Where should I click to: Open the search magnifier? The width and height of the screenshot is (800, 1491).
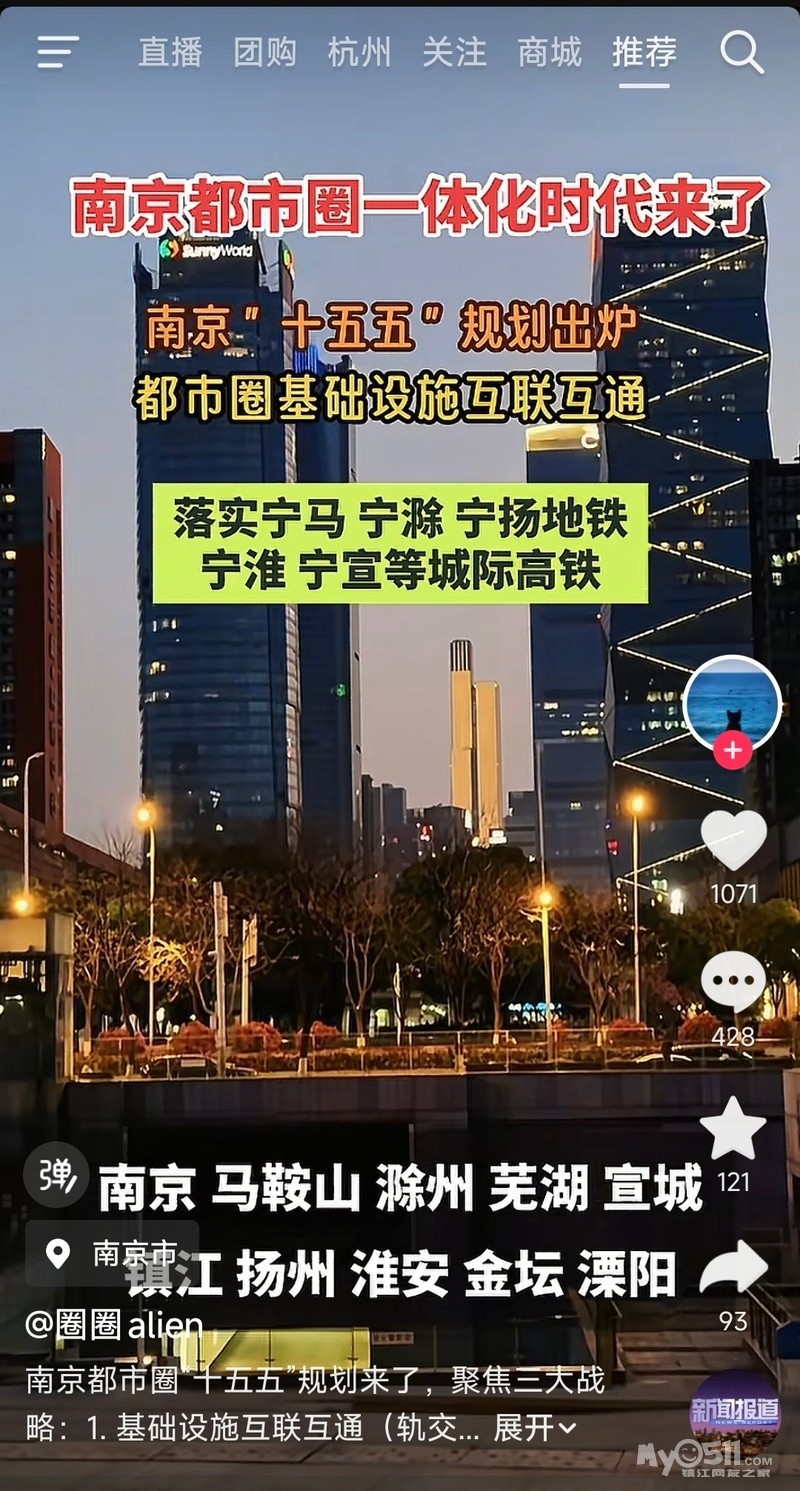pyautogui.click(x=741, y=52)
